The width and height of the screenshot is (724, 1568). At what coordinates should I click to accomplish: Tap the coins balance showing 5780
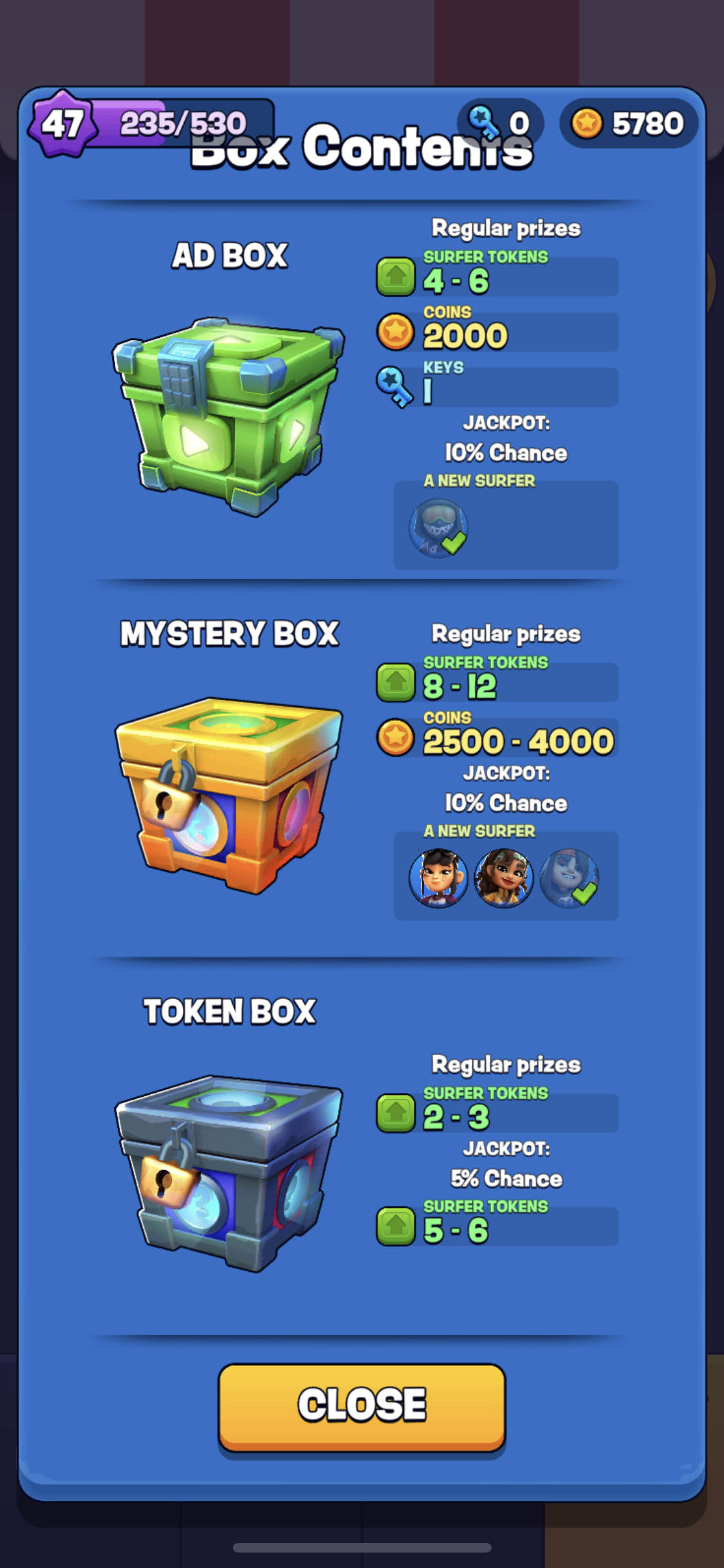pyautogui.click(x=629, y=124)
